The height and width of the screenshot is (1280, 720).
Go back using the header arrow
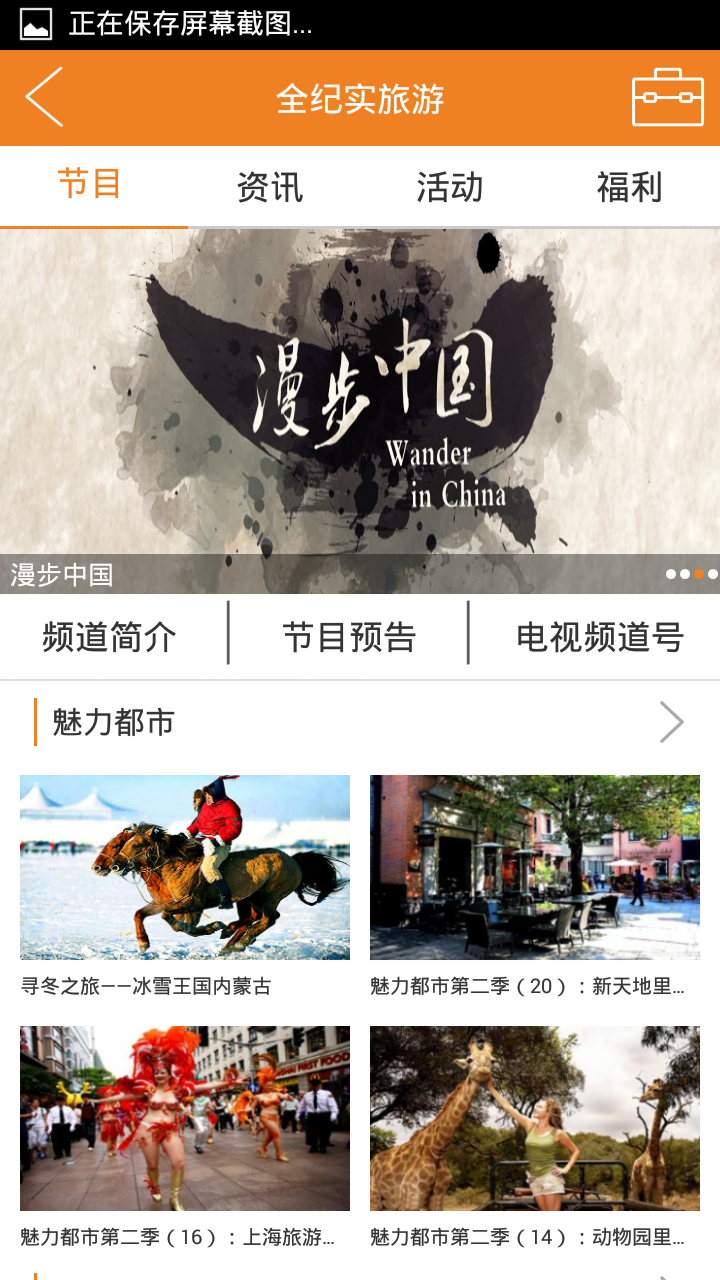pyautogui.click(x=44, y=97)
